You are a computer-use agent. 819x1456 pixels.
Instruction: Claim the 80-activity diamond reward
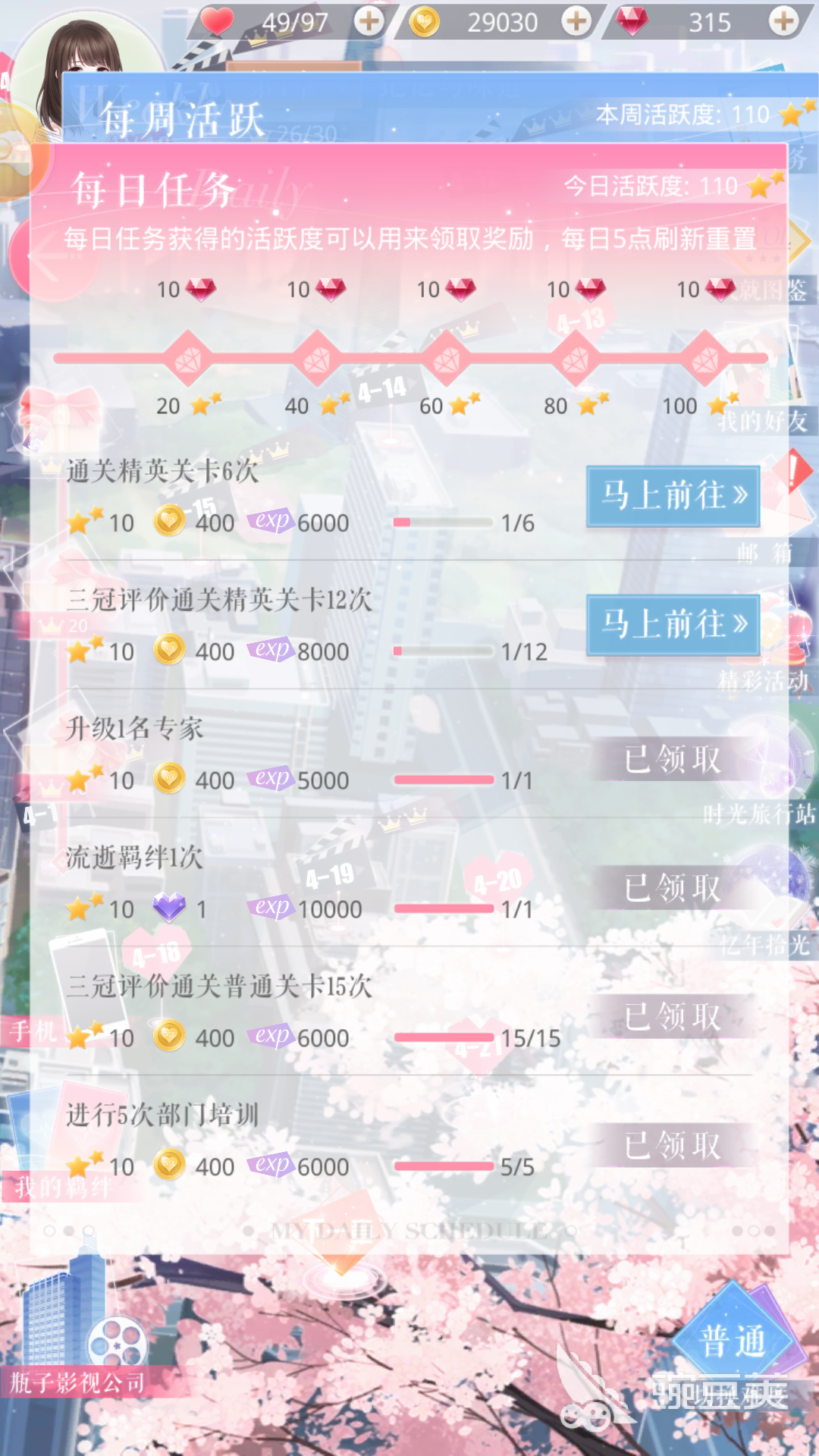[576, 359]
